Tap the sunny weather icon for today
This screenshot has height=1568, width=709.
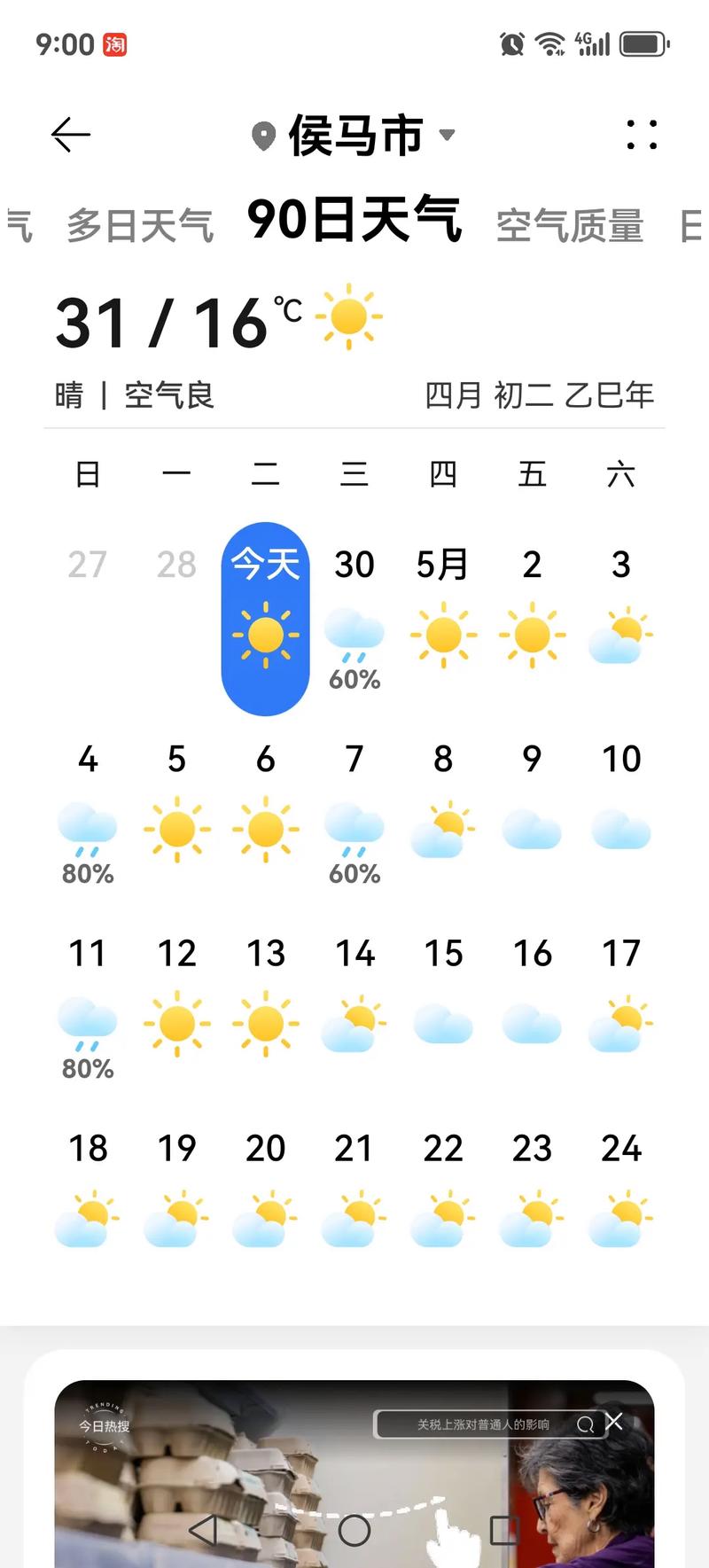pyautogui.click(x=265, y=633)
